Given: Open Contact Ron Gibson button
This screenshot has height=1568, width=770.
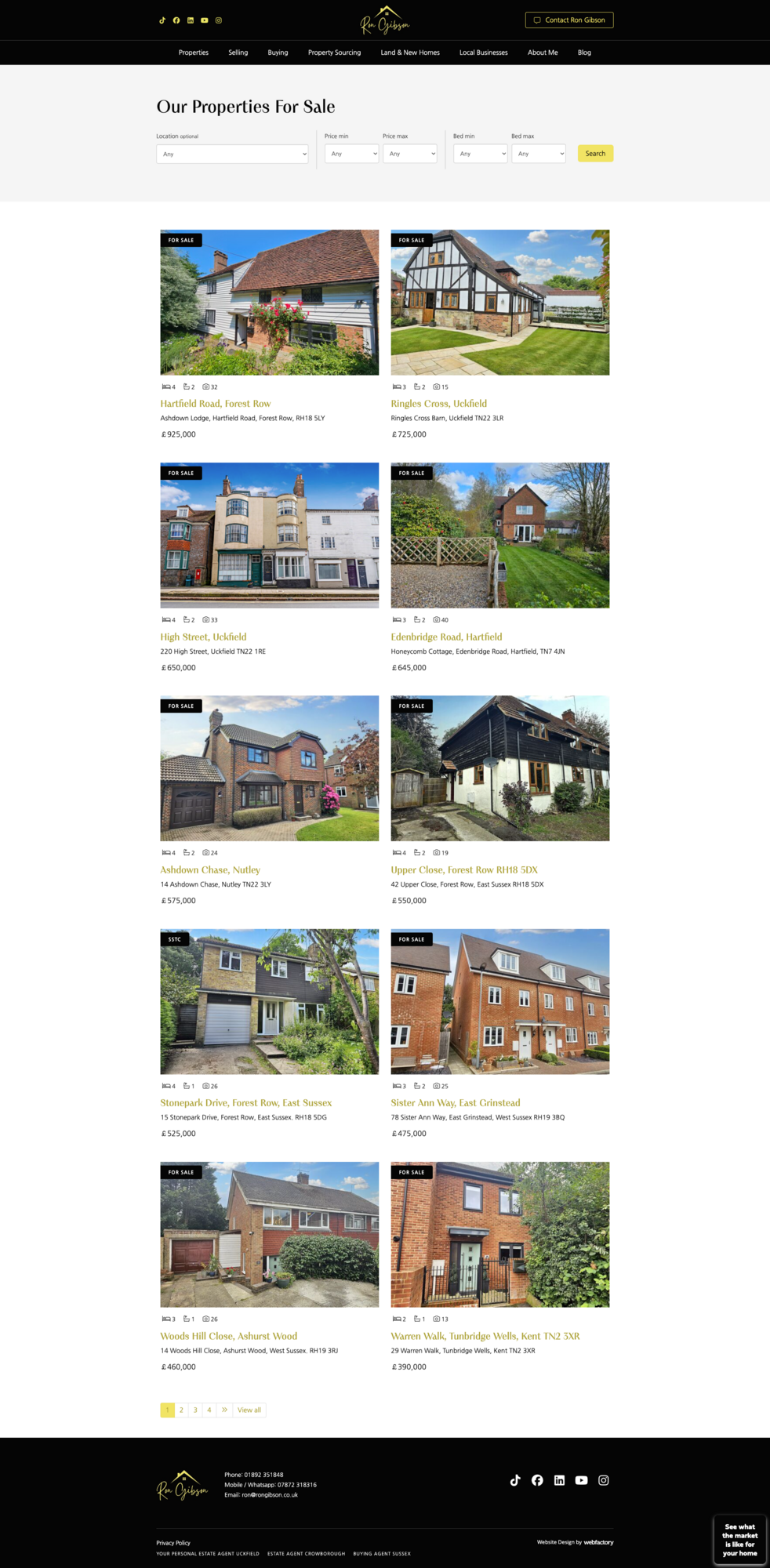Looking at the screenshot, I should 569,20.
